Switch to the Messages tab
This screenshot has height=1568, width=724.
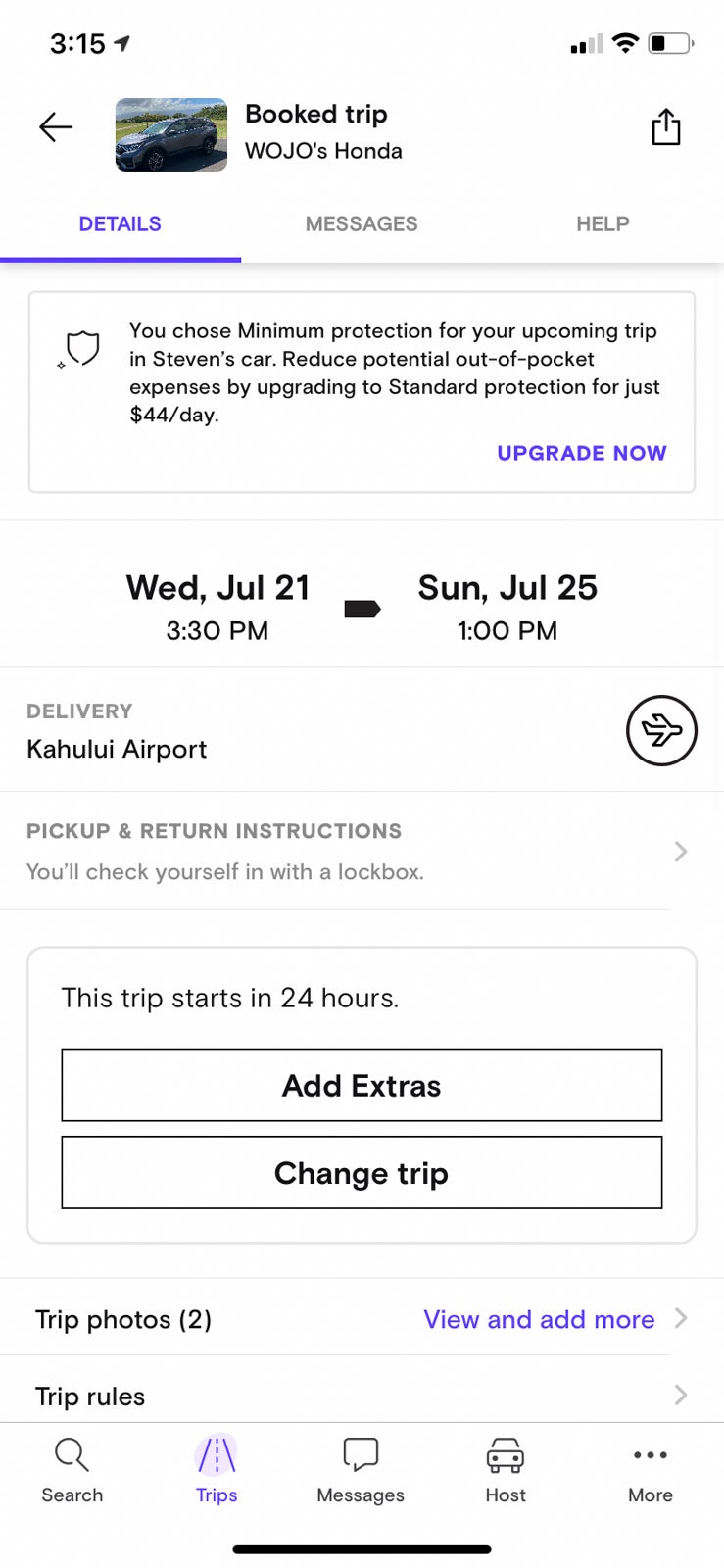pyautogui.click(x=361, y=223)
